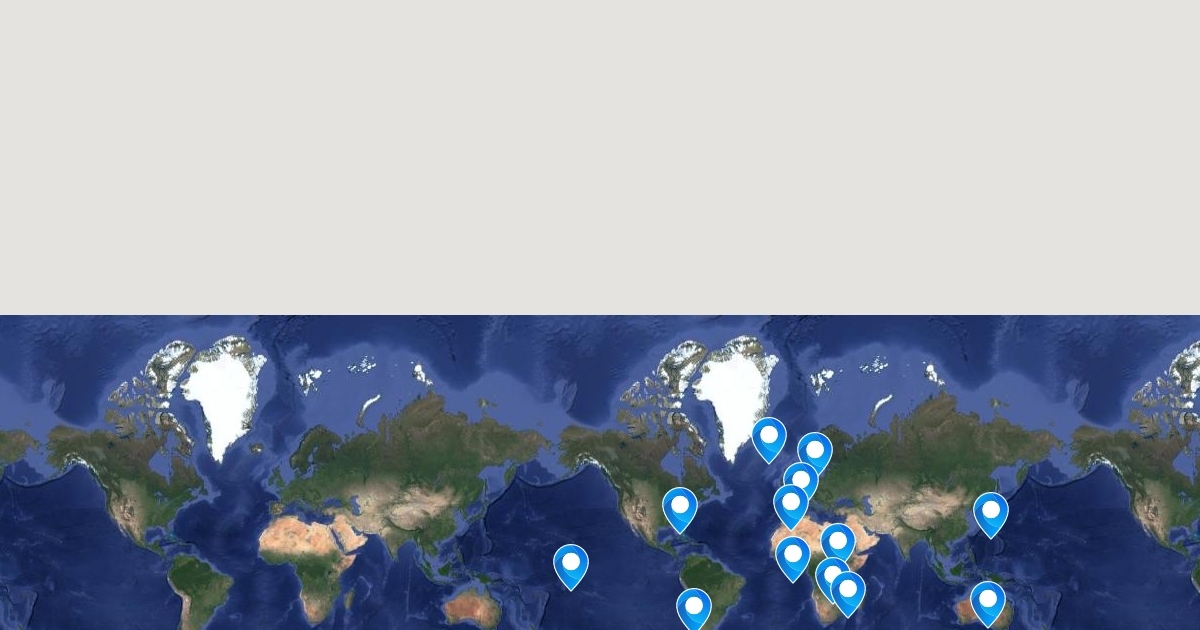
Task: Tap the pin over southeast Africa
Action: (849, 591)
